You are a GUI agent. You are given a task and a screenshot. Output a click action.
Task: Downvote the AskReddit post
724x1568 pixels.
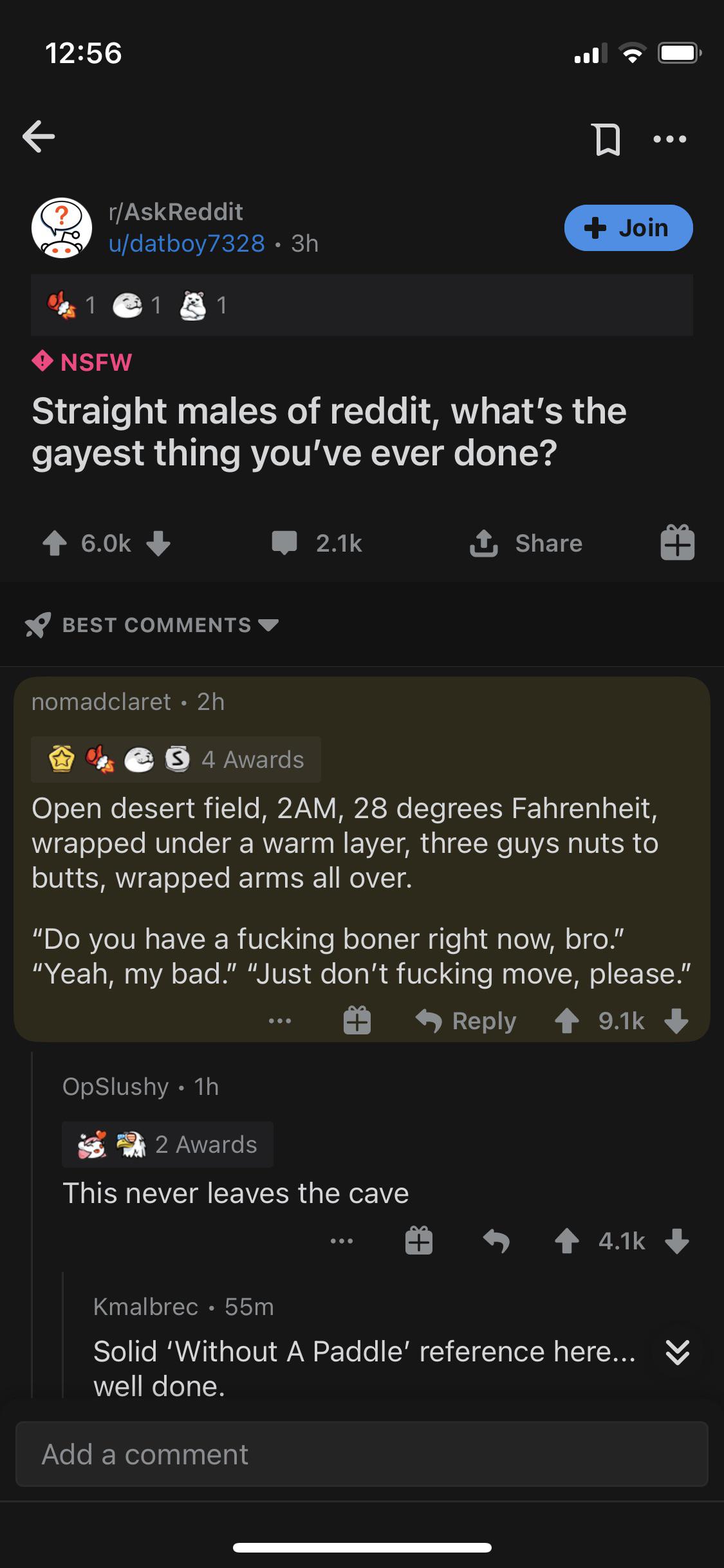coord(158,544)
